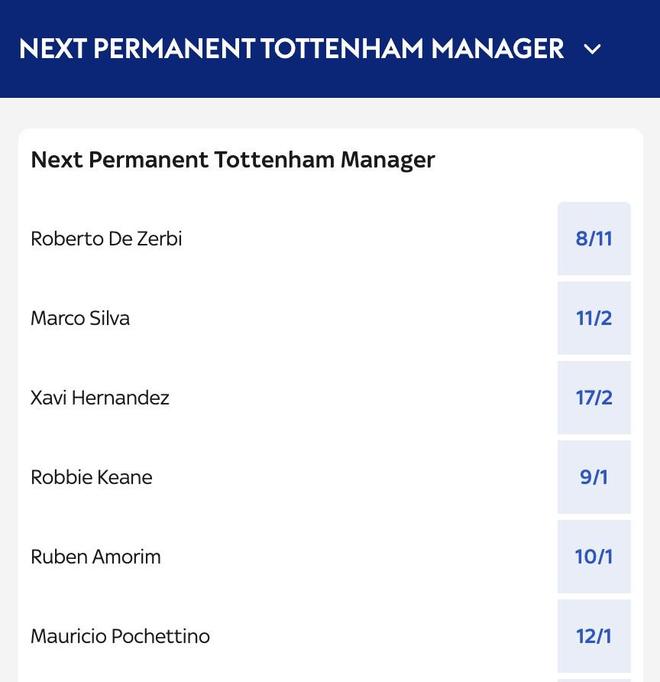660x682 pixels.
Task: Select 8/11 odds for Roberto De Zerbi
Action: (594, 239)
